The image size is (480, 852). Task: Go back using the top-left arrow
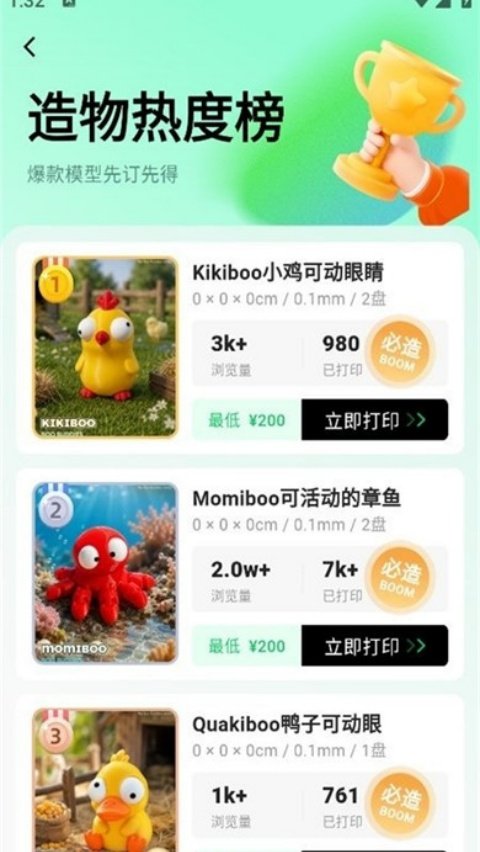click(30, 47)
